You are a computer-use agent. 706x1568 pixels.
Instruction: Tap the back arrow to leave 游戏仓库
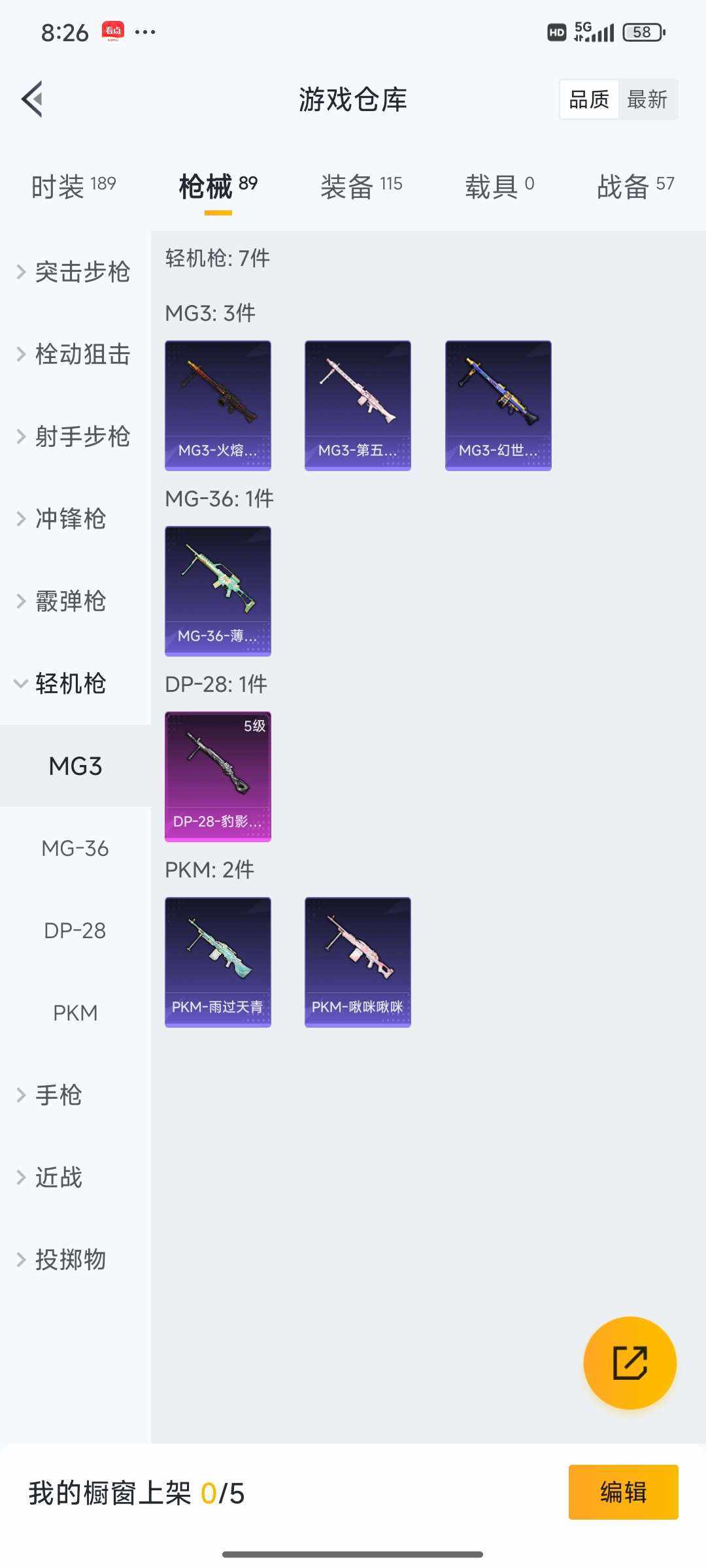(31, 99)
